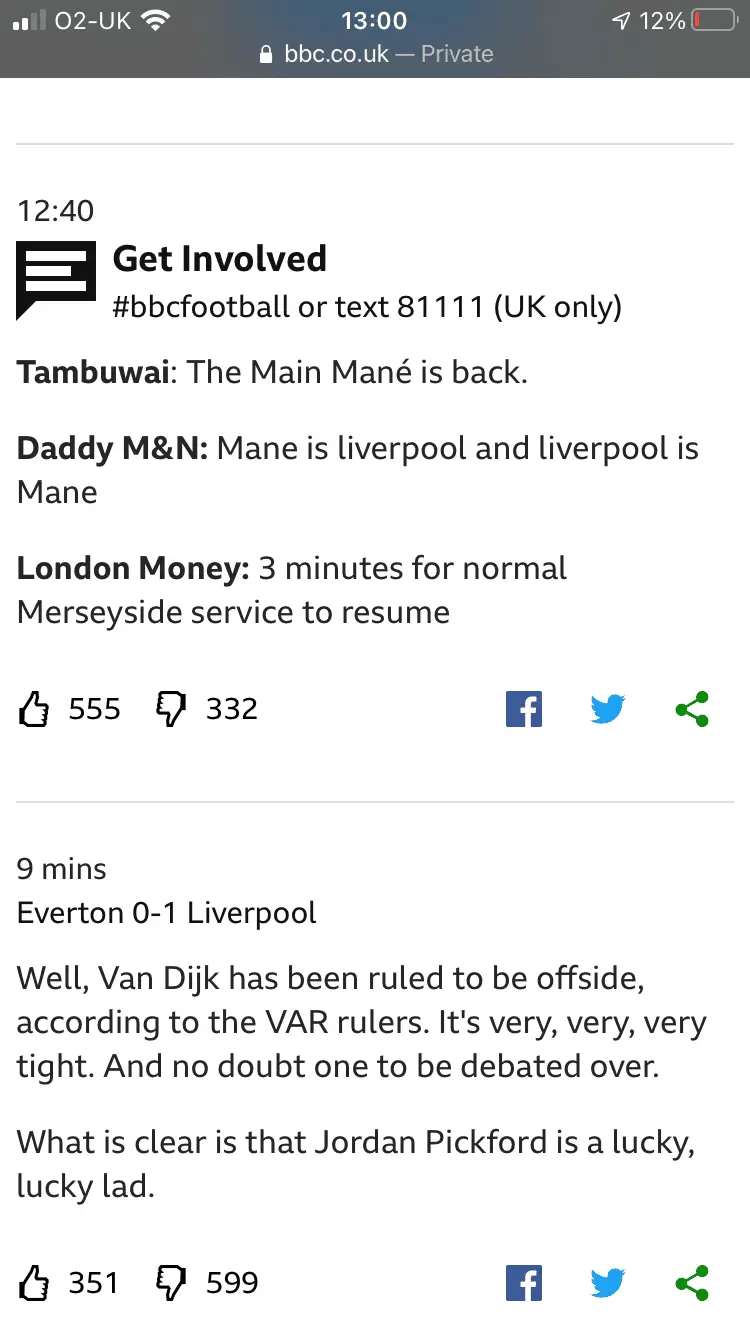
Task: Thumbs down the 9 mins Van Dijk update
Action: tap(171, 1283)
